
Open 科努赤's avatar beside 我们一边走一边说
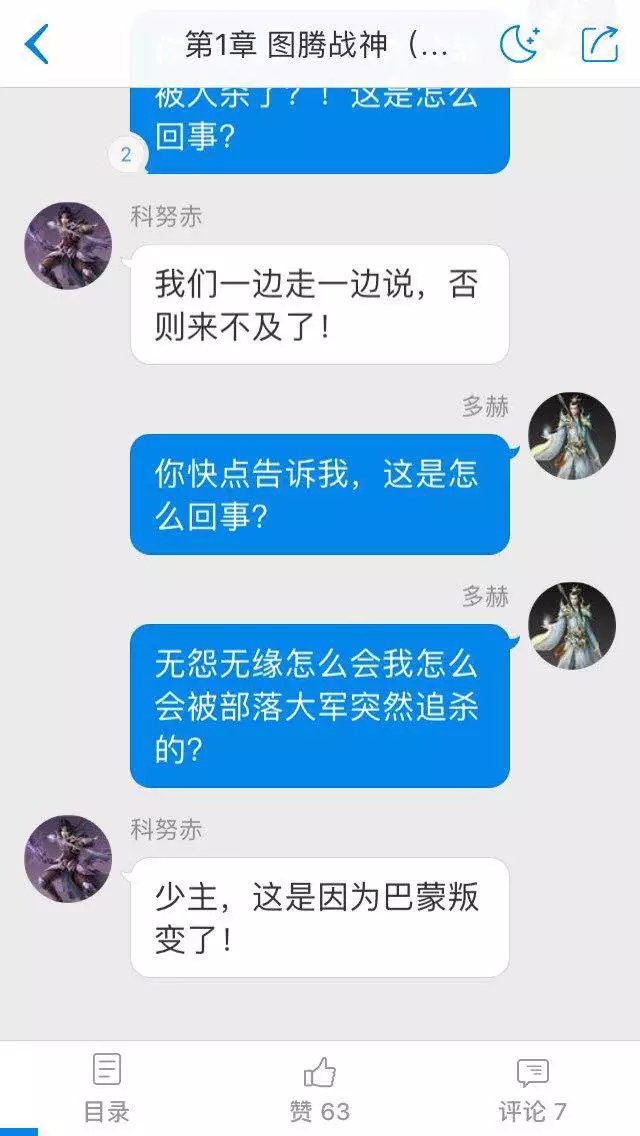[x=68, y=246]
